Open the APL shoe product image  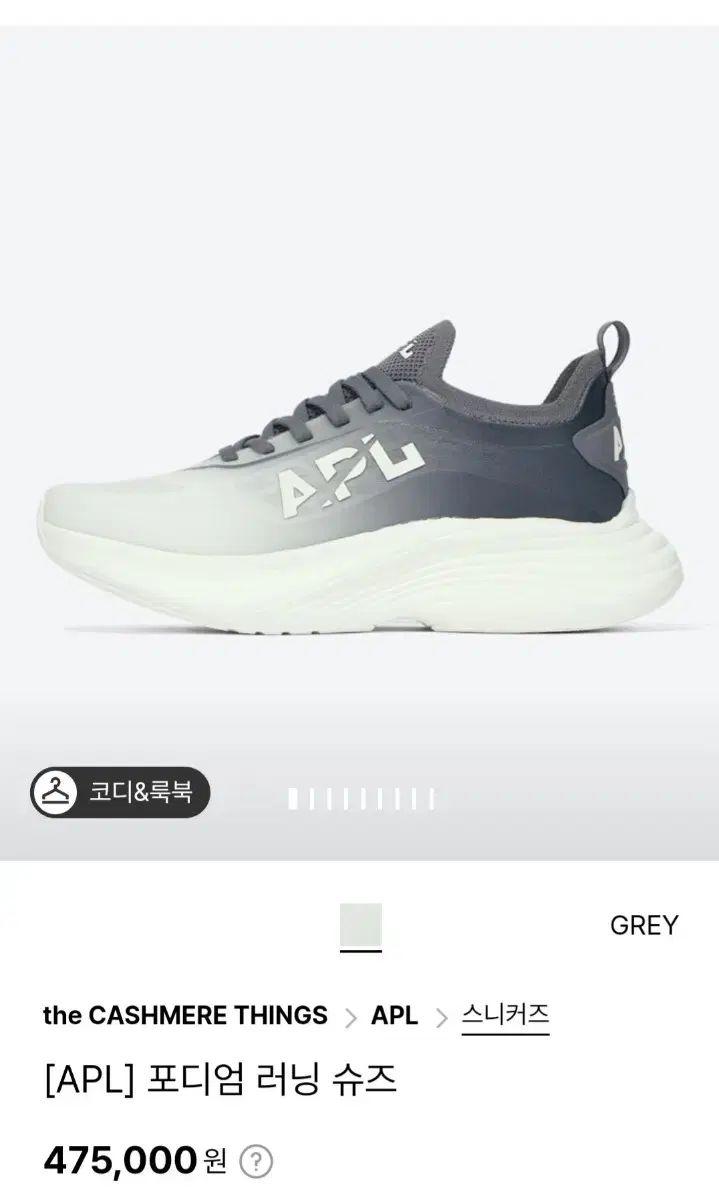pos(360,480)
